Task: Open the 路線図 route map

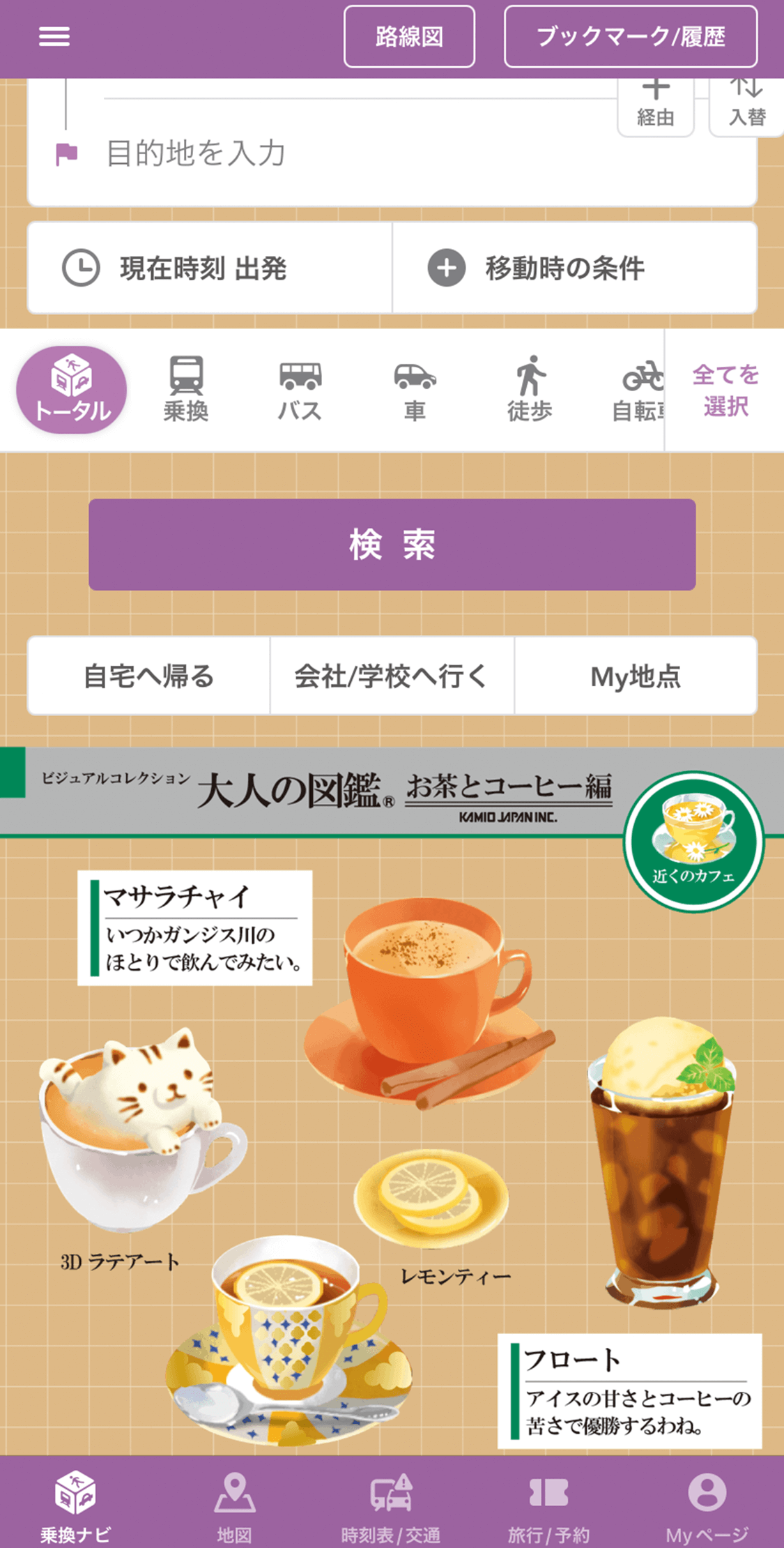Action: [409, 37]
